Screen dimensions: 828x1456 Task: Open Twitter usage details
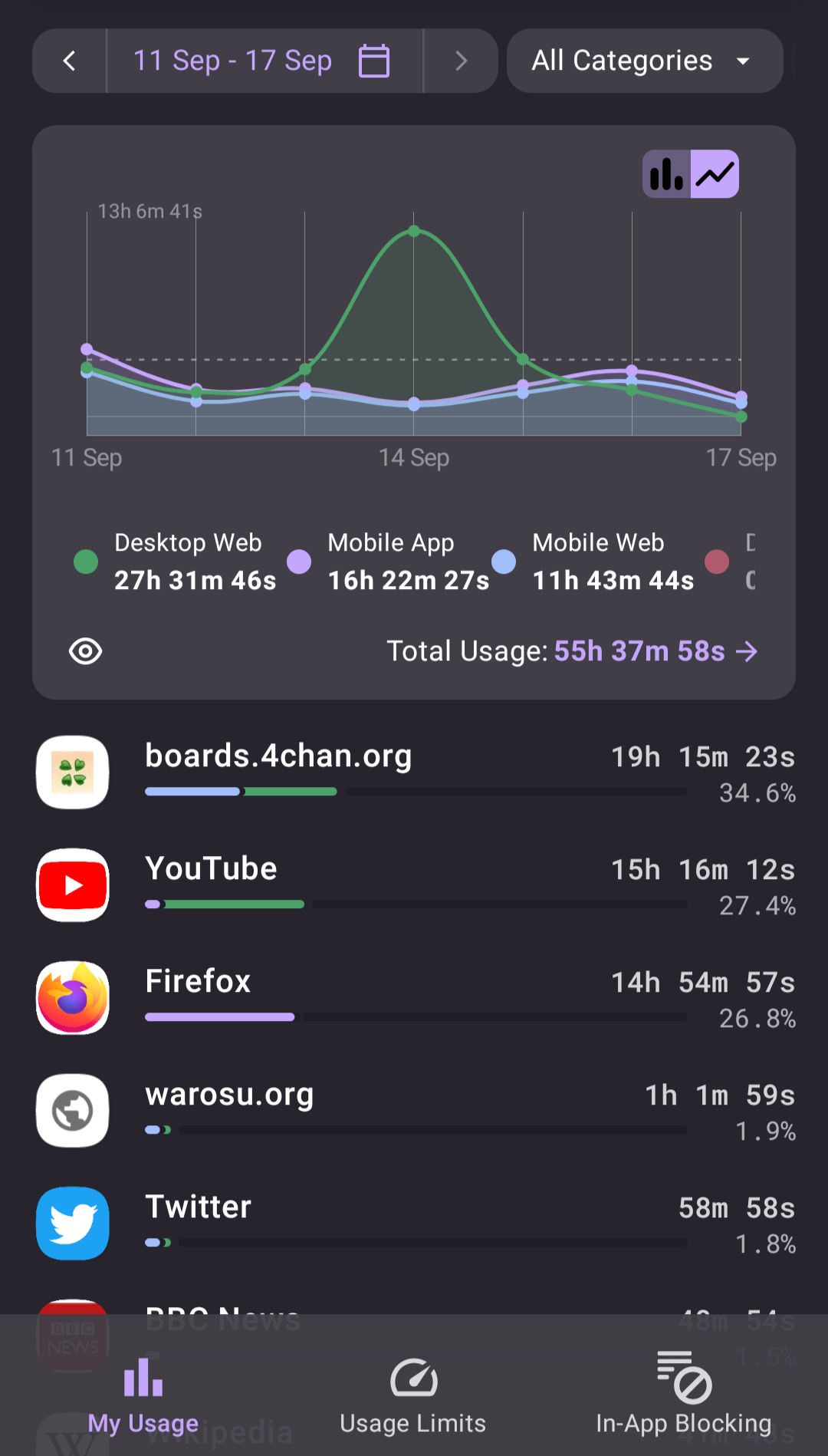pos(414,1224)
